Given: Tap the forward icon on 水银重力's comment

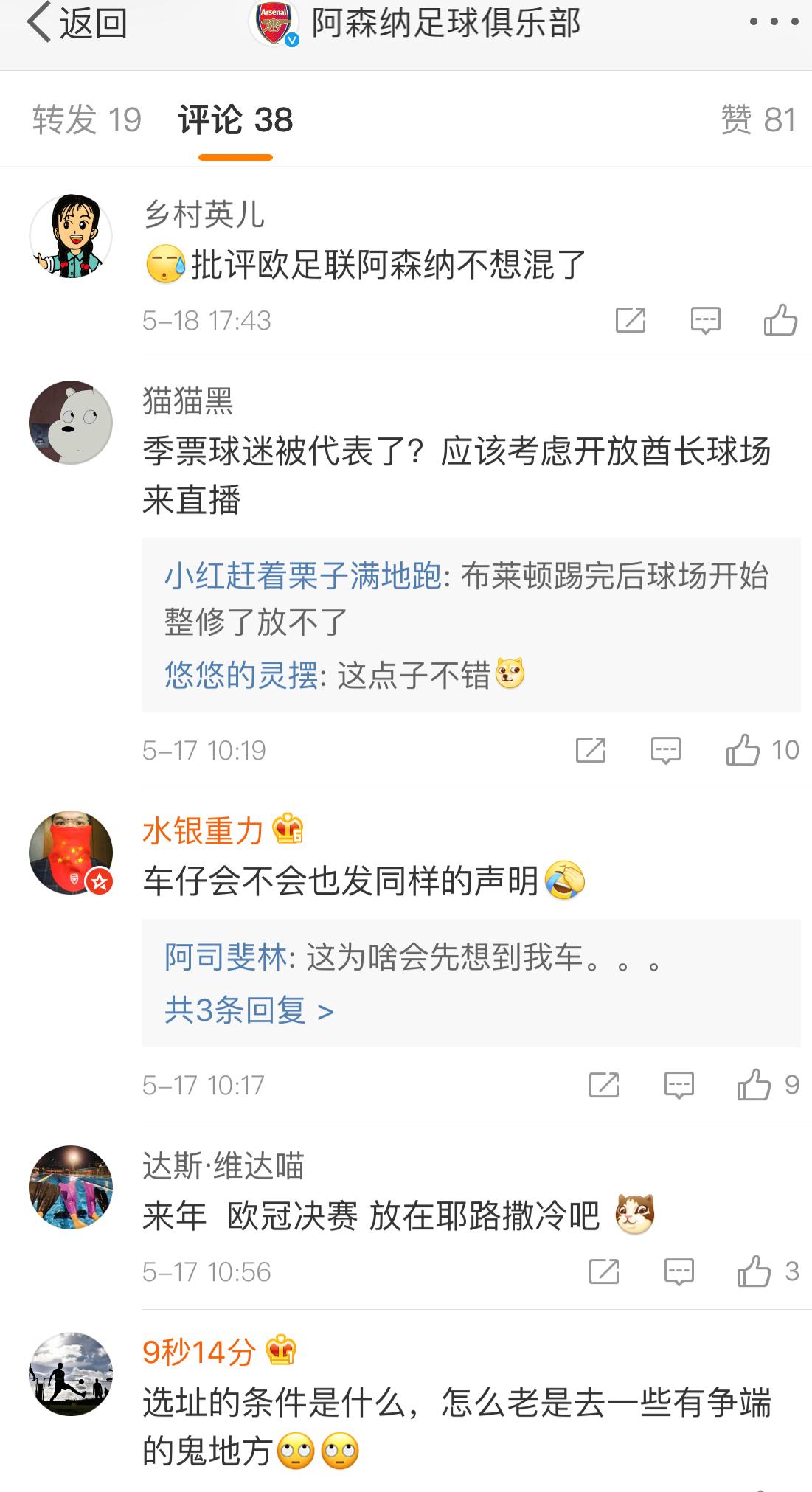Looking at the screenshot, I should point(605,1085).
